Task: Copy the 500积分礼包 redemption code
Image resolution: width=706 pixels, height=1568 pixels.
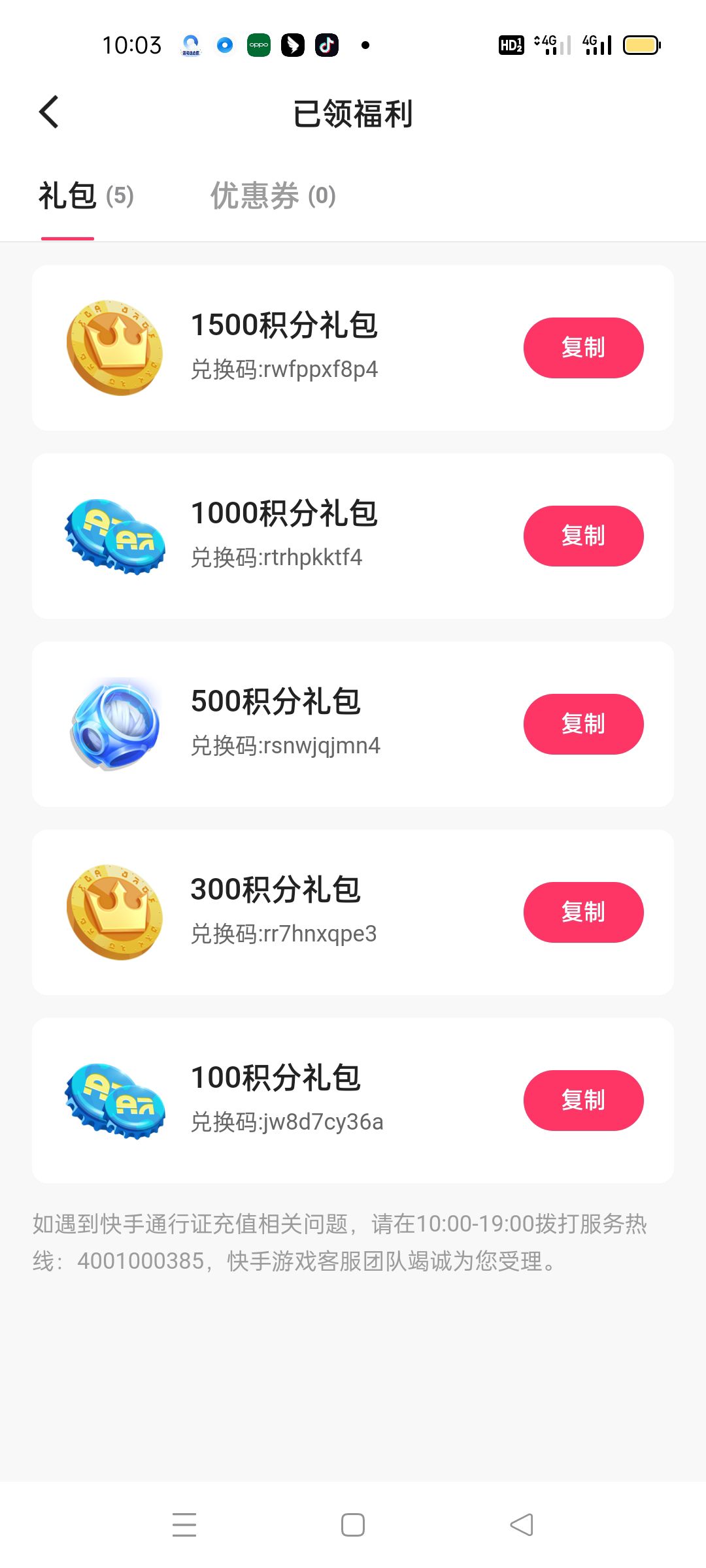Action: (583, 724)
